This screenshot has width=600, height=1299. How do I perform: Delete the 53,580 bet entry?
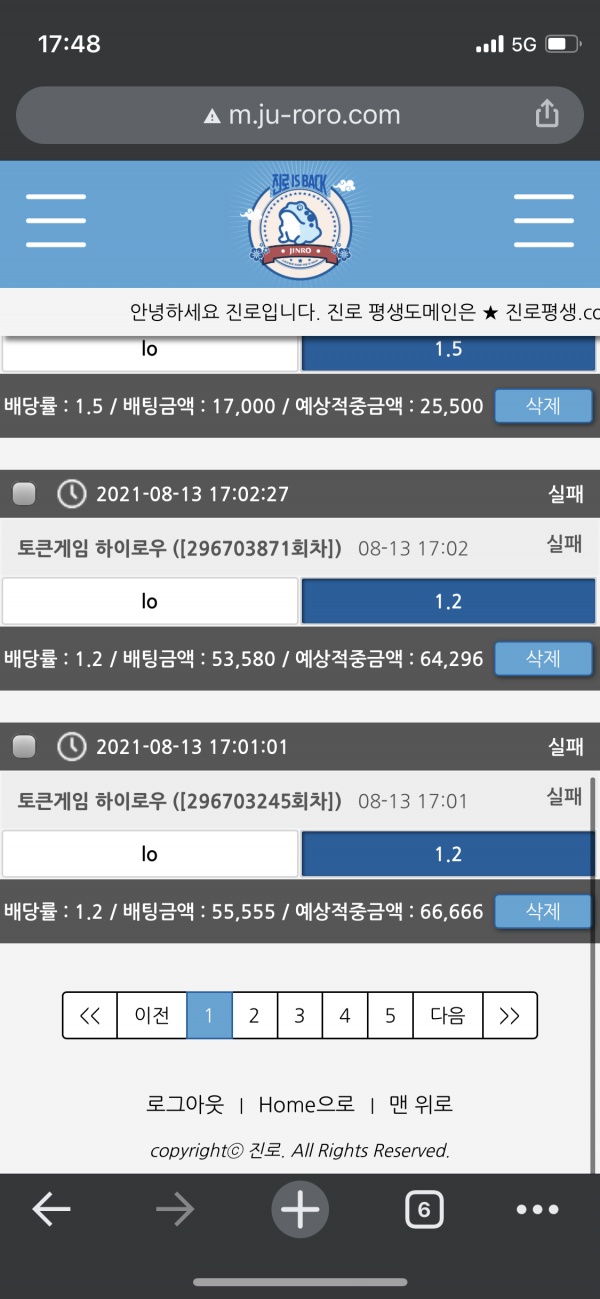[x=544, y=658]
